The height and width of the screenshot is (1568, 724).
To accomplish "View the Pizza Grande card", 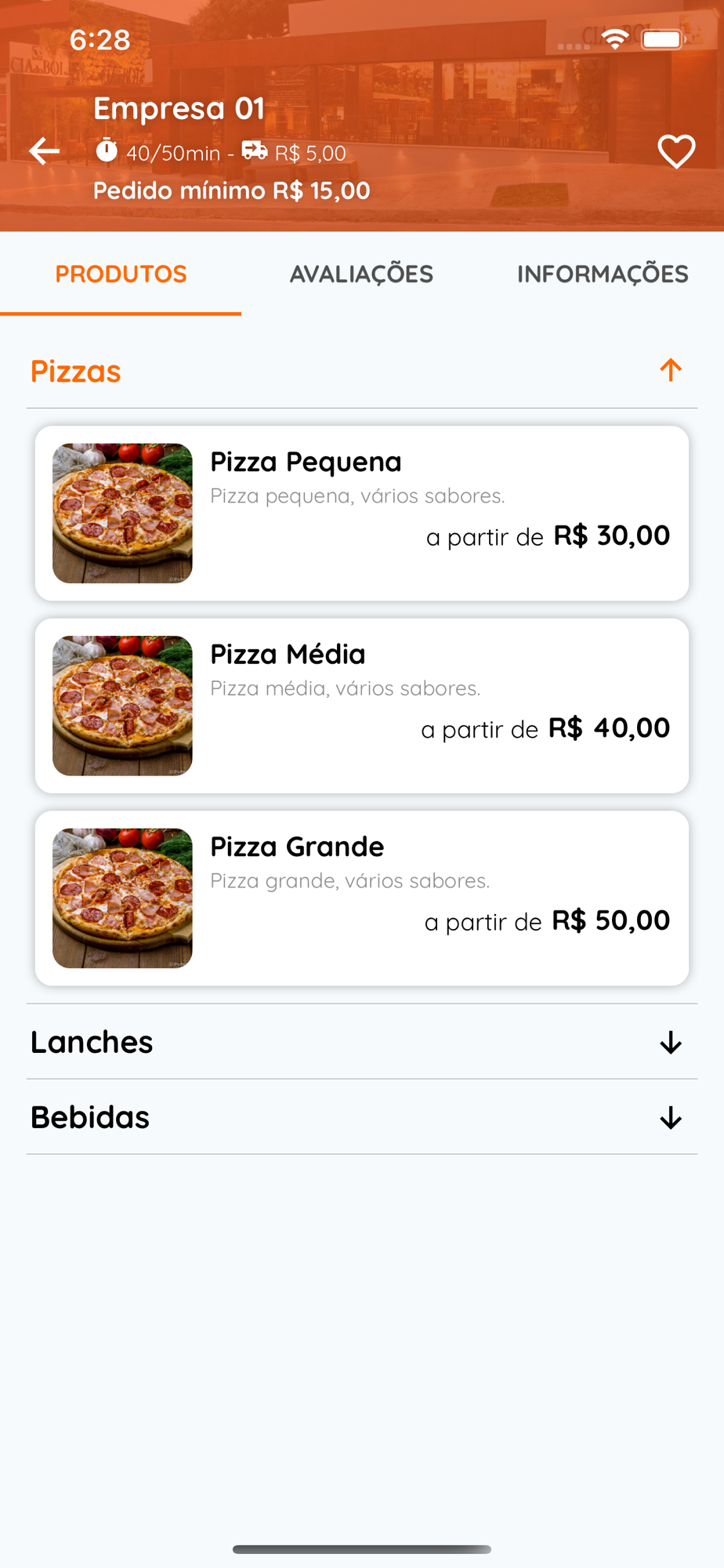I will [x=362, y=898].
